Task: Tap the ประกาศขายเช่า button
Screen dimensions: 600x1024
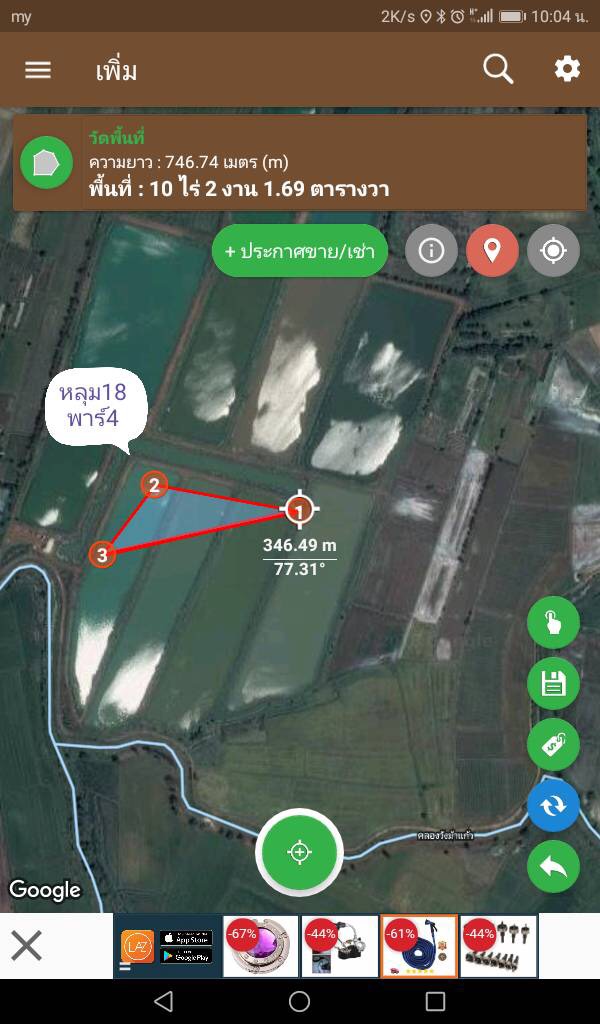Action: tap(299, 251)
